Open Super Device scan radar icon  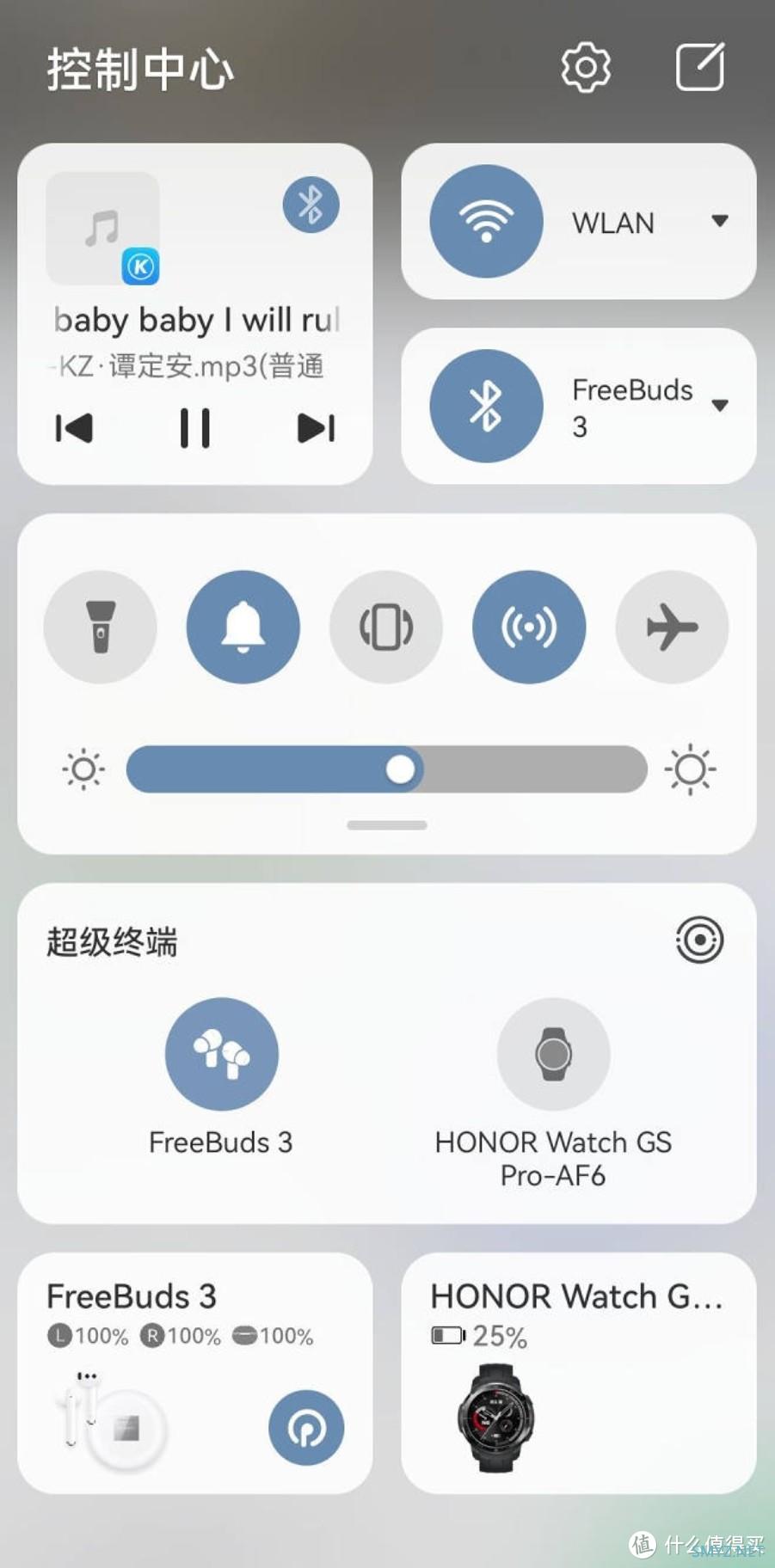click(699, 940)
